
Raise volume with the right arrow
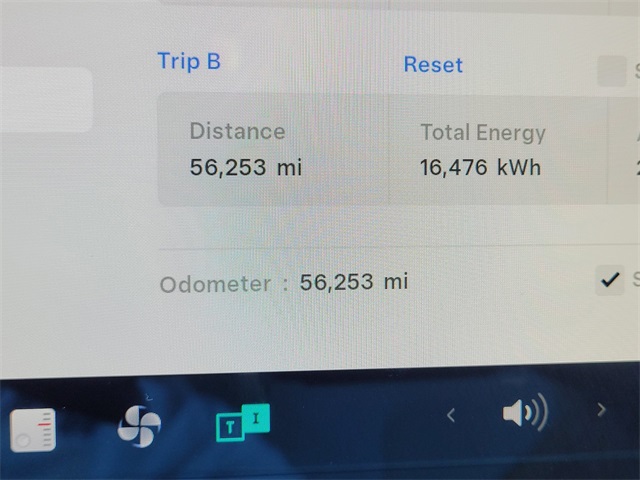click(x=601, y=409)
